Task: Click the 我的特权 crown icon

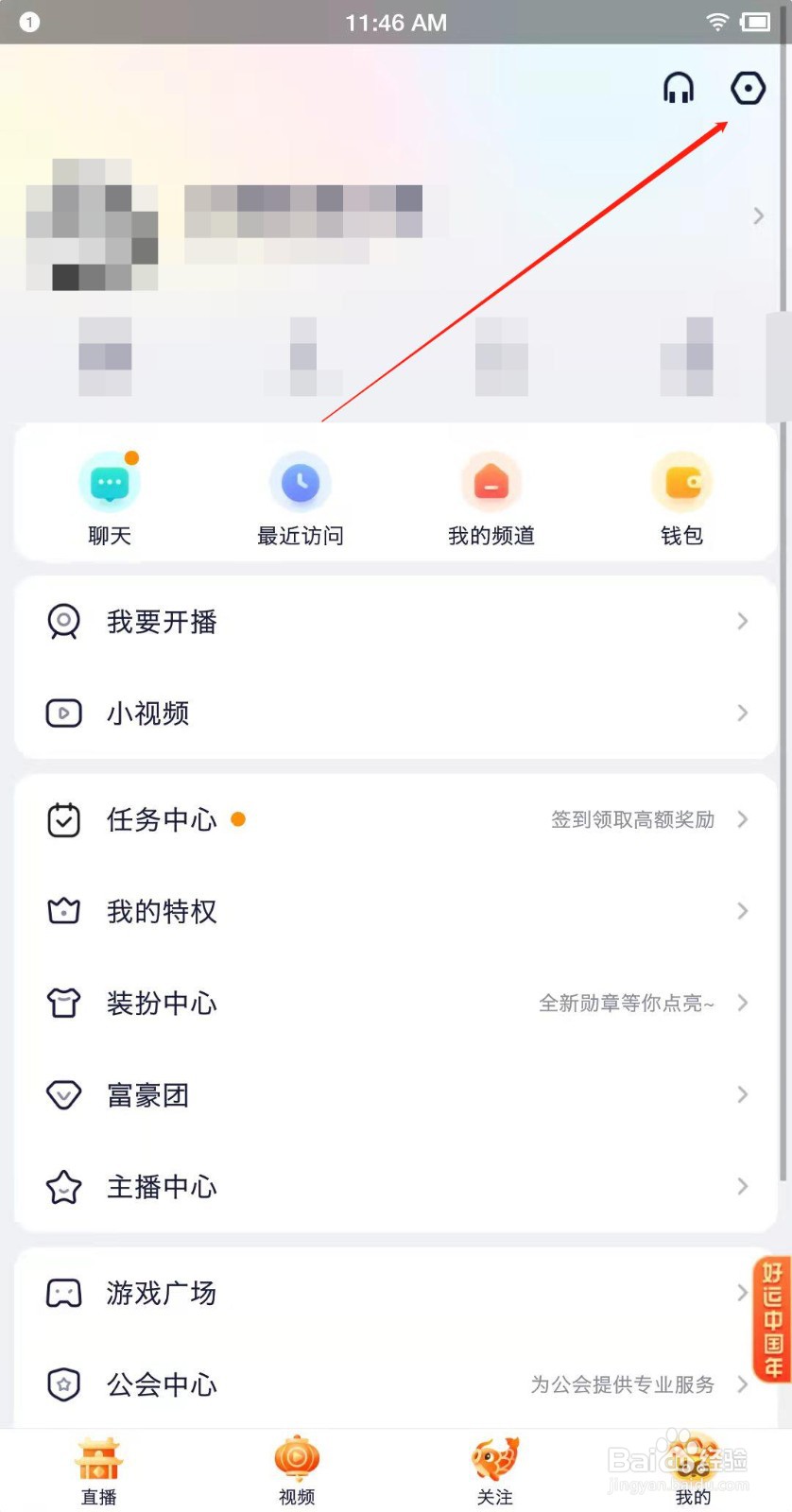Action: (63, 911)
